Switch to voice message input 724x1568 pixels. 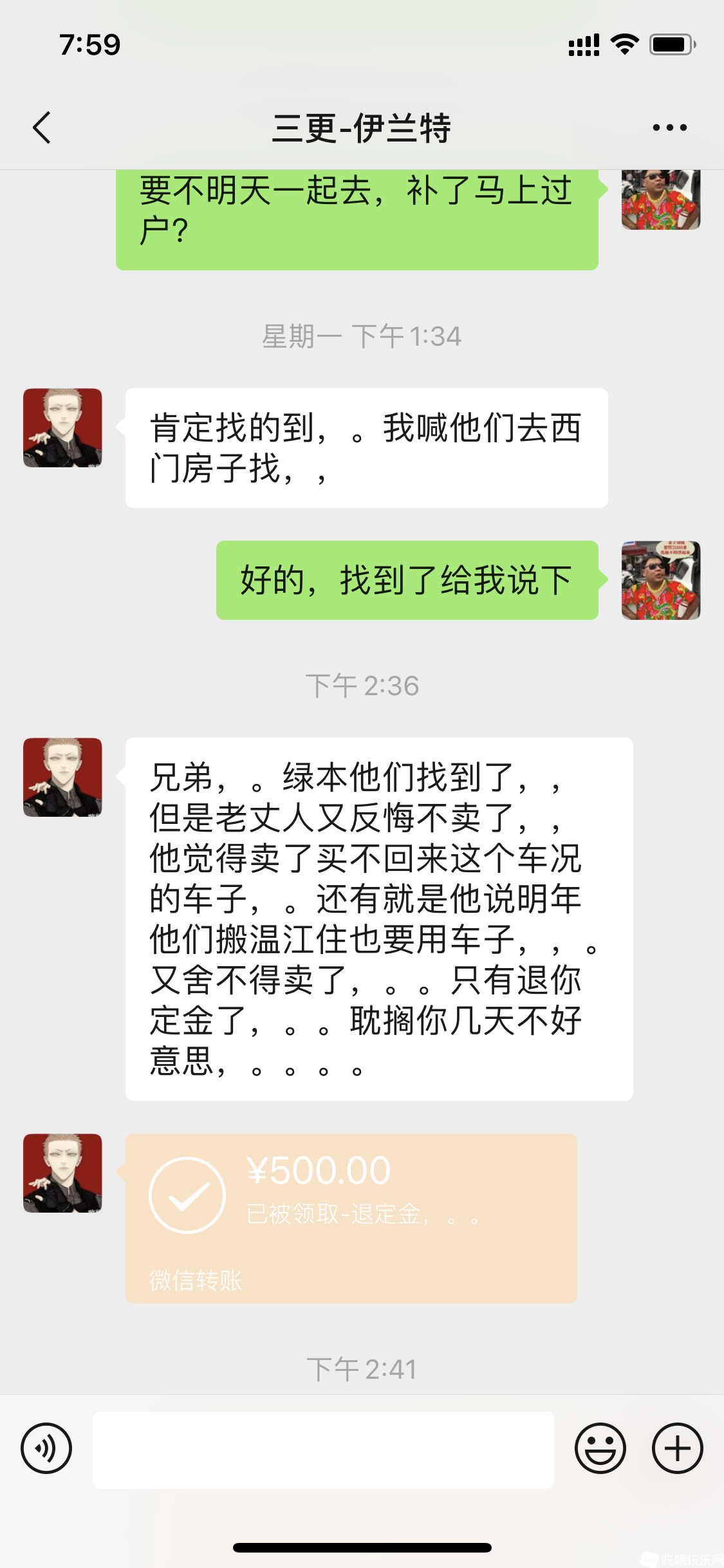click(x=46, y=1448)
